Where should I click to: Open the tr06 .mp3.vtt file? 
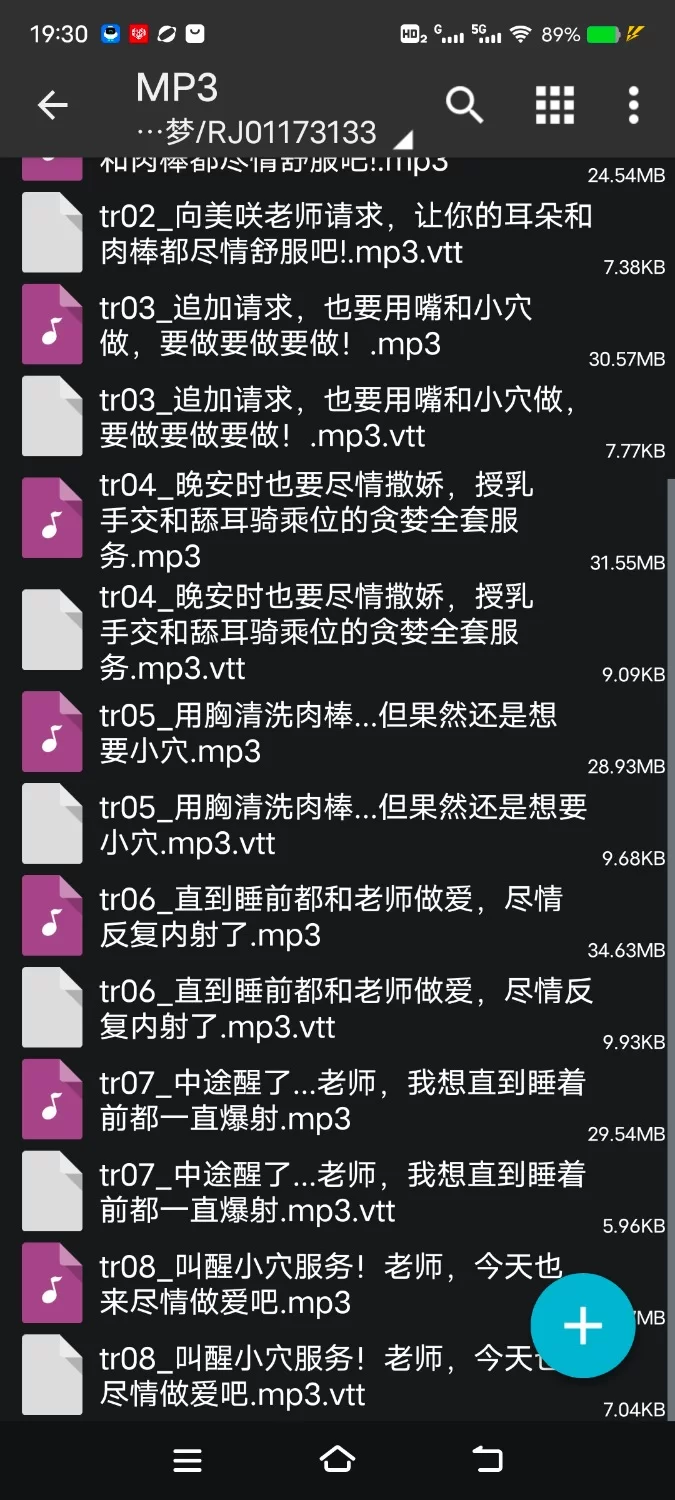coord(340,1009)
